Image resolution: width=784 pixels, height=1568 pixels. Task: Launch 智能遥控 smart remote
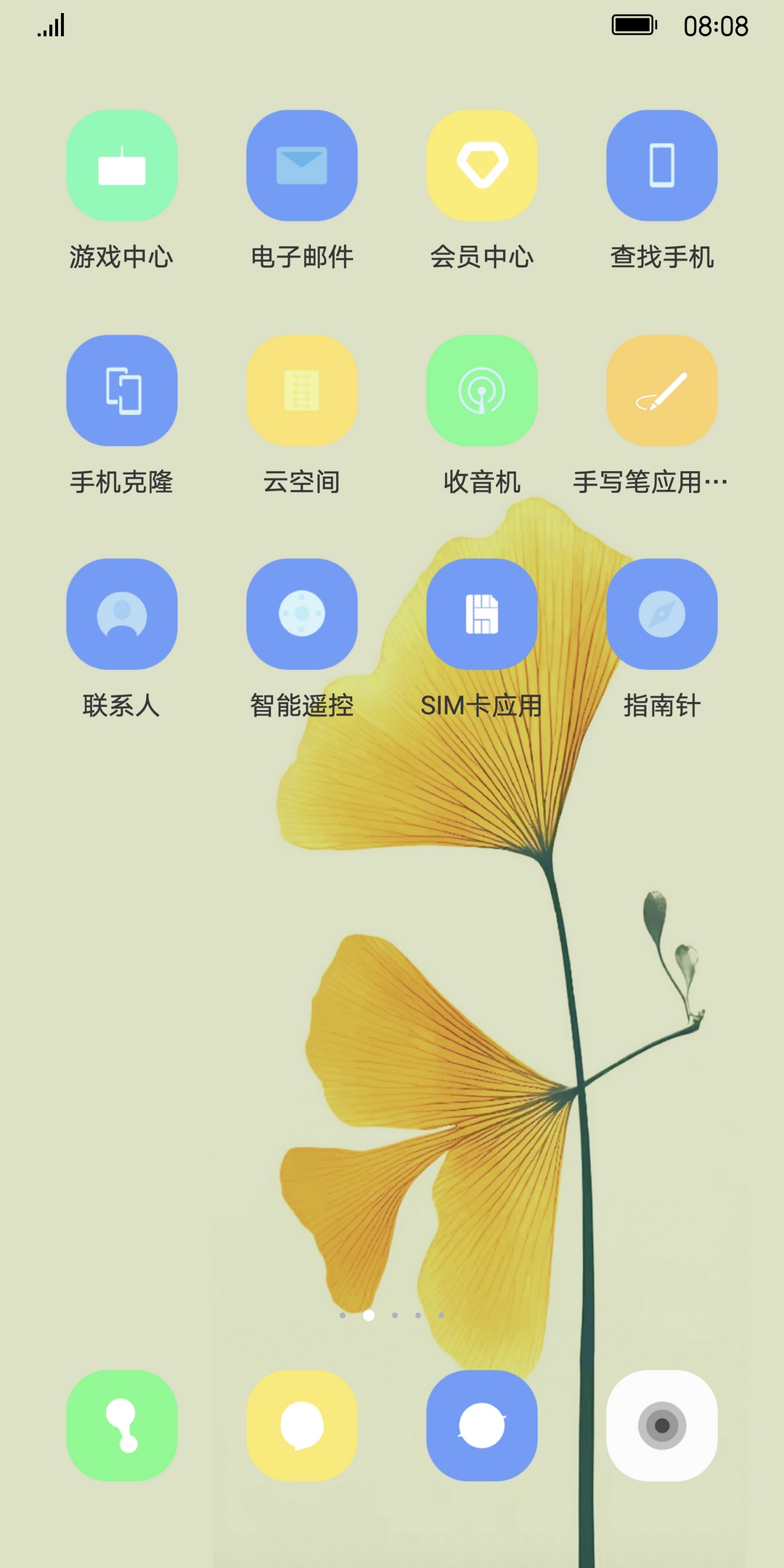(302, 614)
